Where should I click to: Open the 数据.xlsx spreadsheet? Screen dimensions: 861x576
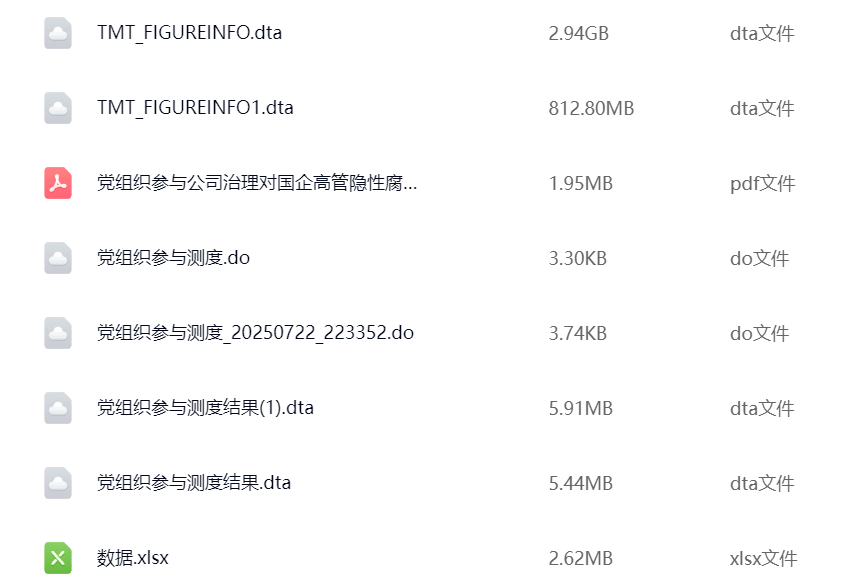coord(139,558)
